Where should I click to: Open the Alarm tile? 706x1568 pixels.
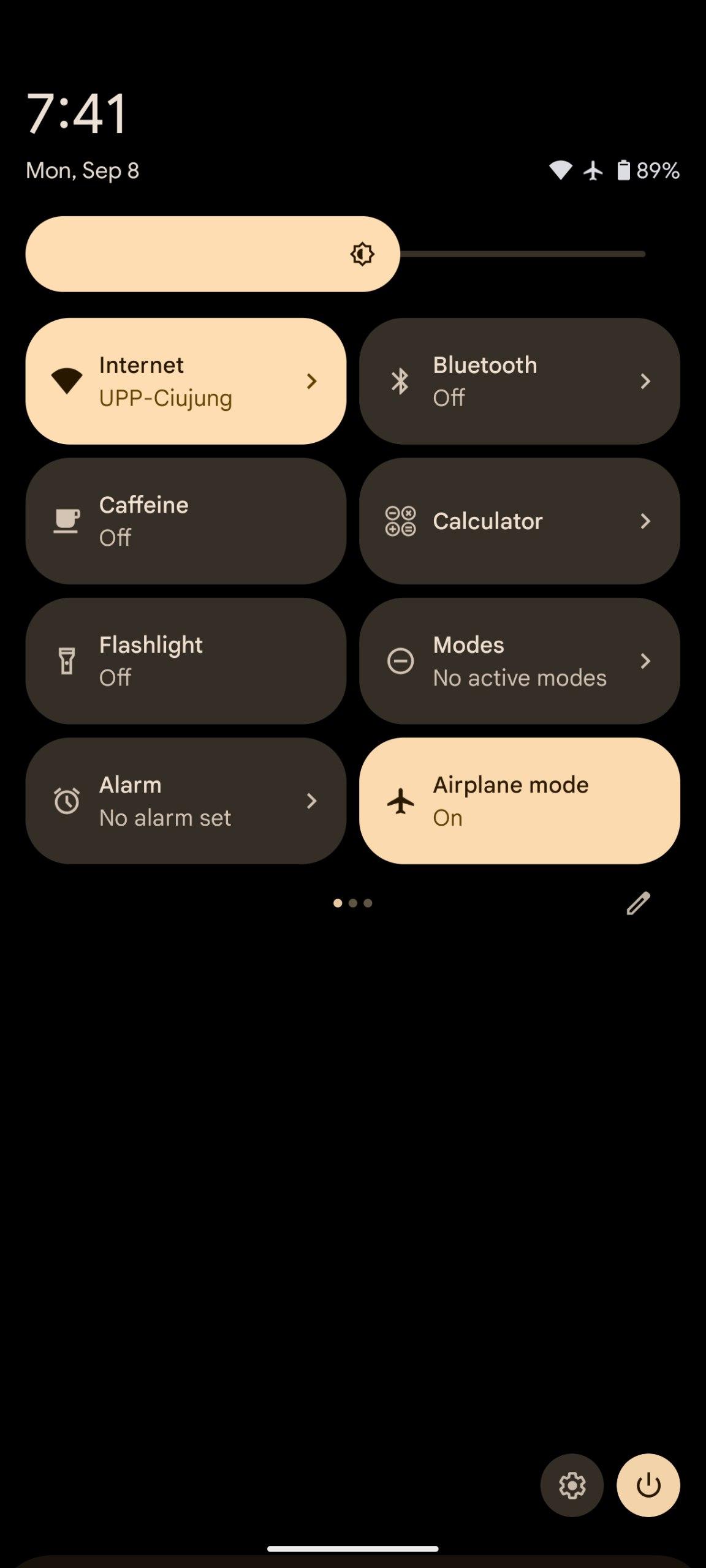coord(185,801)
